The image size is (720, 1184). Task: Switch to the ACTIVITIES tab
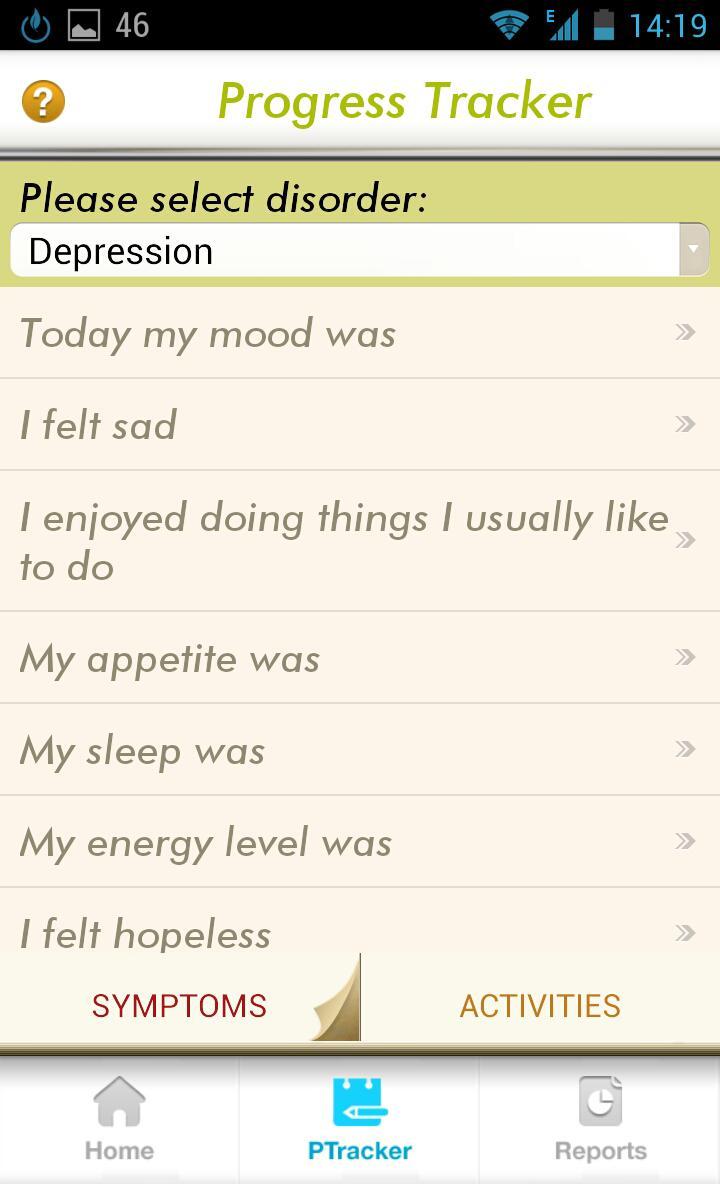point(539,1005)
